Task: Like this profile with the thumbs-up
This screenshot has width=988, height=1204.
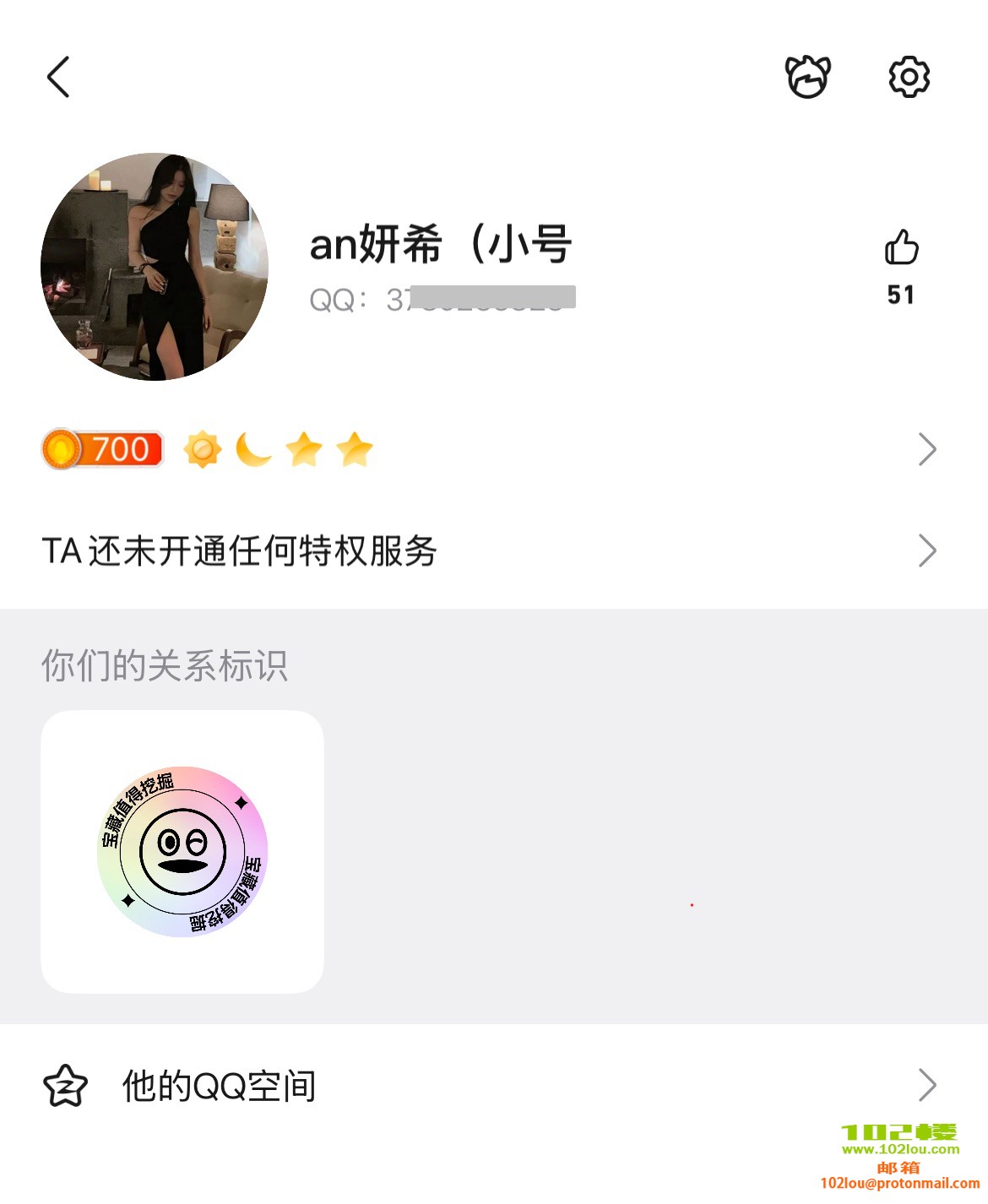Action: tap(901, 248)
